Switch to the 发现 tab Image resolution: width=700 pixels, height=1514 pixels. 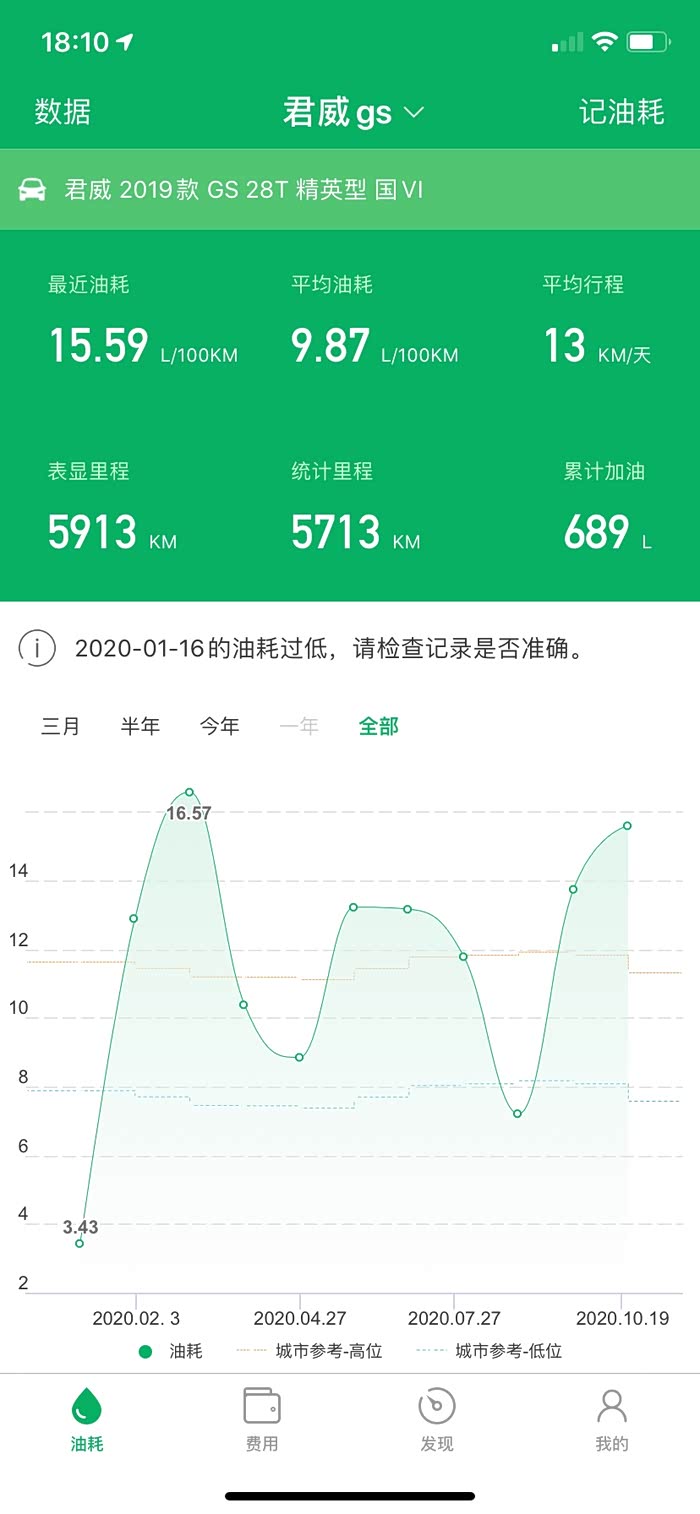click(x=437, y=1419)
